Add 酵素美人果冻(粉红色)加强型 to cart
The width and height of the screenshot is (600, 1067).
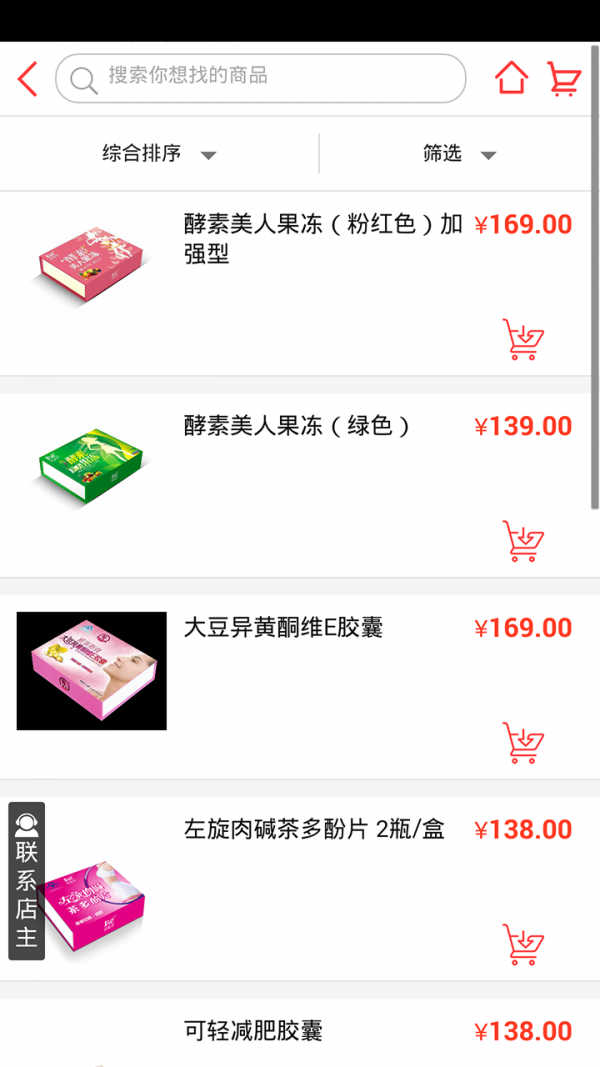point(523,339)
